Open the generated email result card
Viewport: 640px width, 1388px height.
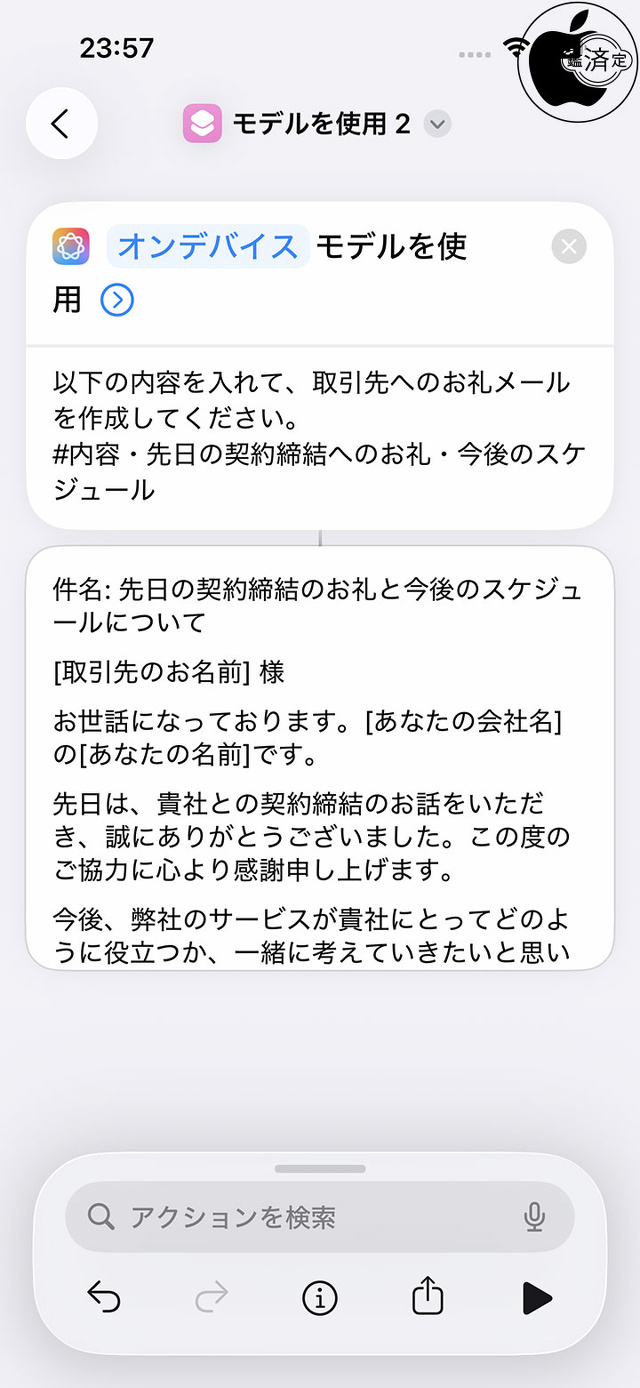319,757
